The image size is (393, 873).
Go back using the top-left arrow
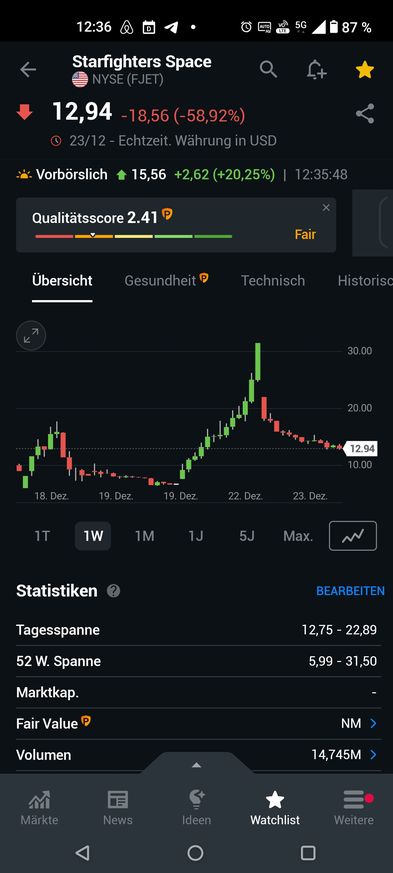(x=28, y=70)
